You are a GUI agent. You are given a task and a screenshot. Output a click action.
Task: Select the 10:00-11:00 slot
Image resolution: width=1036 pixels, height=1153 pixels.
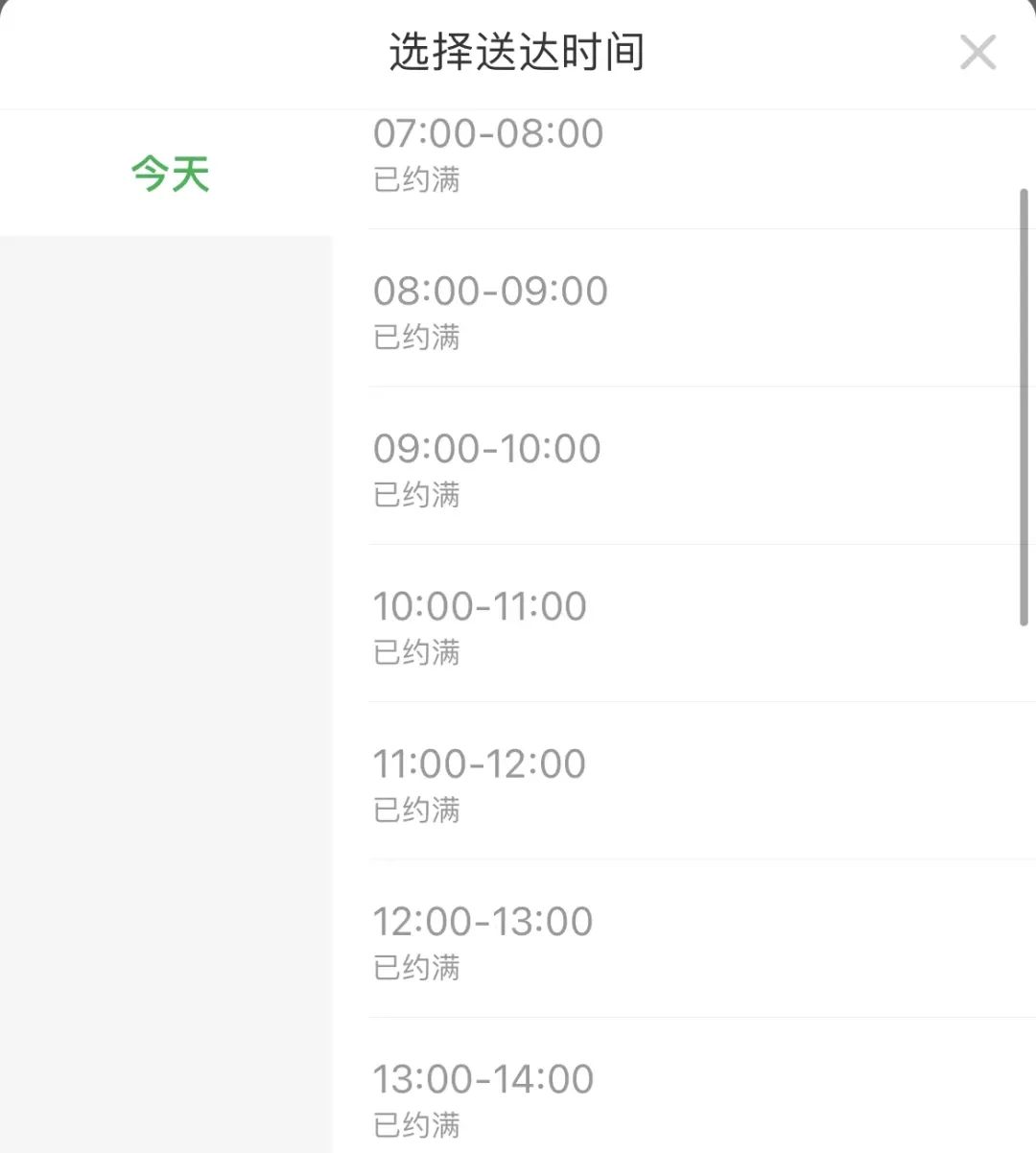click(480, 605)
